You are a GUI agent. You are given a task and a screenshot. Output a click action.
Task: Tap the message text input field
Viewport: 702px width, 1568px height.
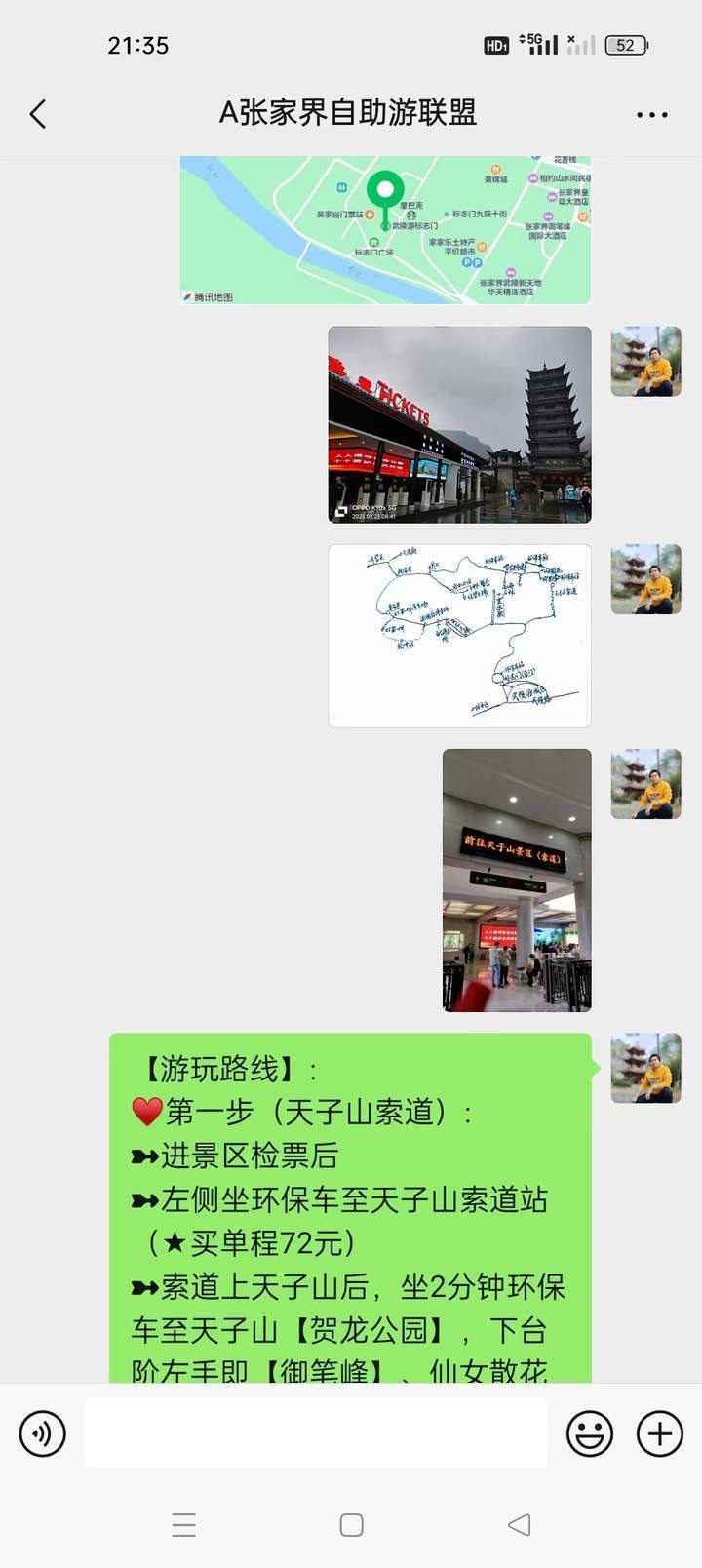(x=315, y=1433)
